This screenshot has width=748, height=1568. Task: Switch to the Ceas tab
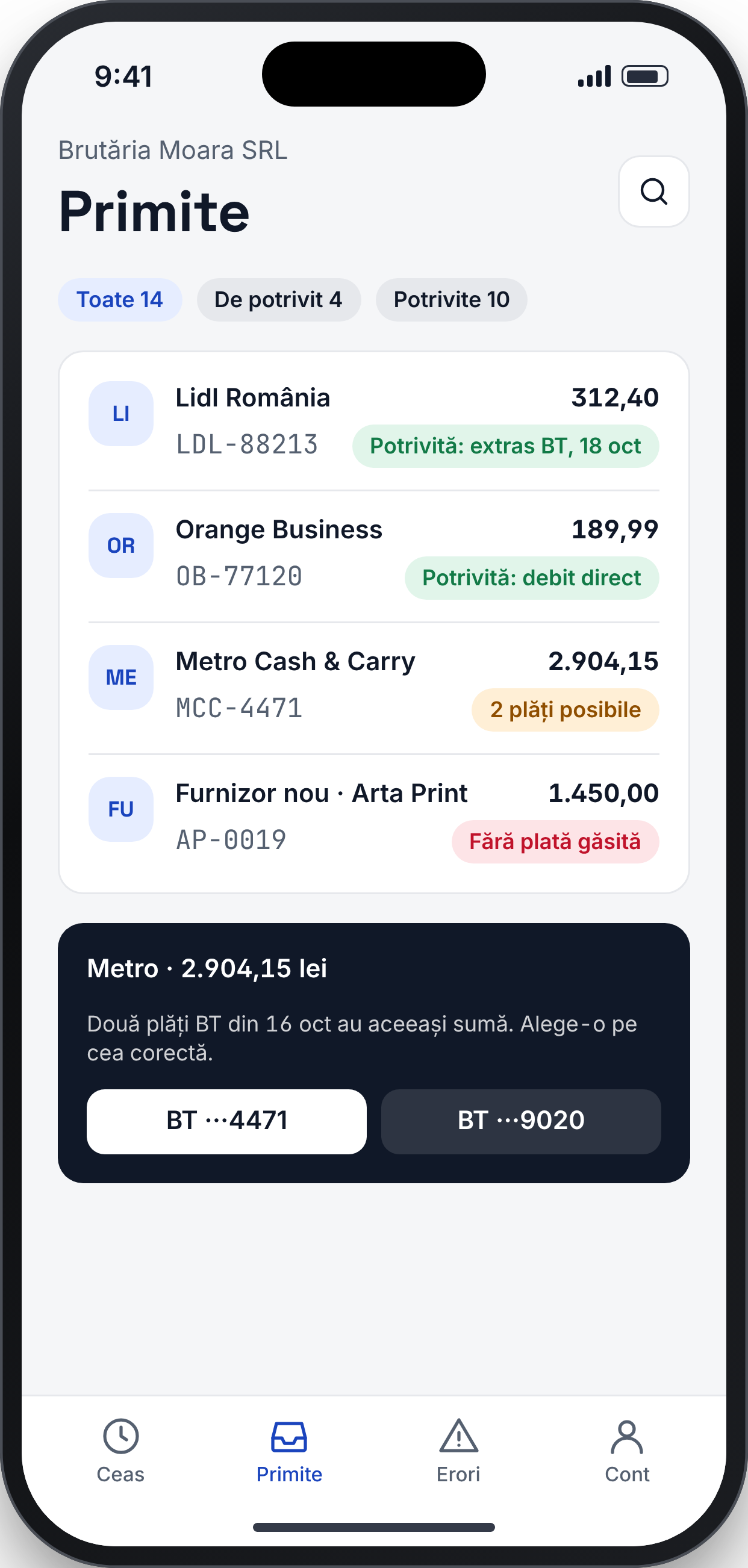pyautogui.click(x=120, y=1451)
